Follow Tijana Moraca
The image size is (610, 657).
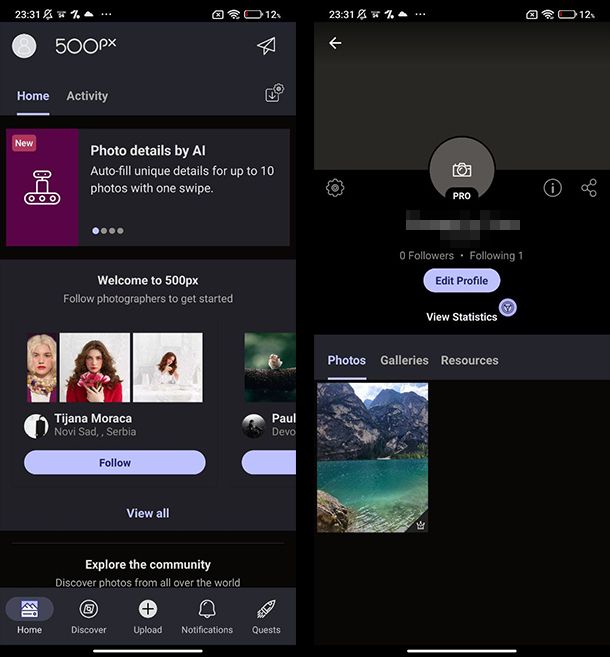click(x=115, y=463)
